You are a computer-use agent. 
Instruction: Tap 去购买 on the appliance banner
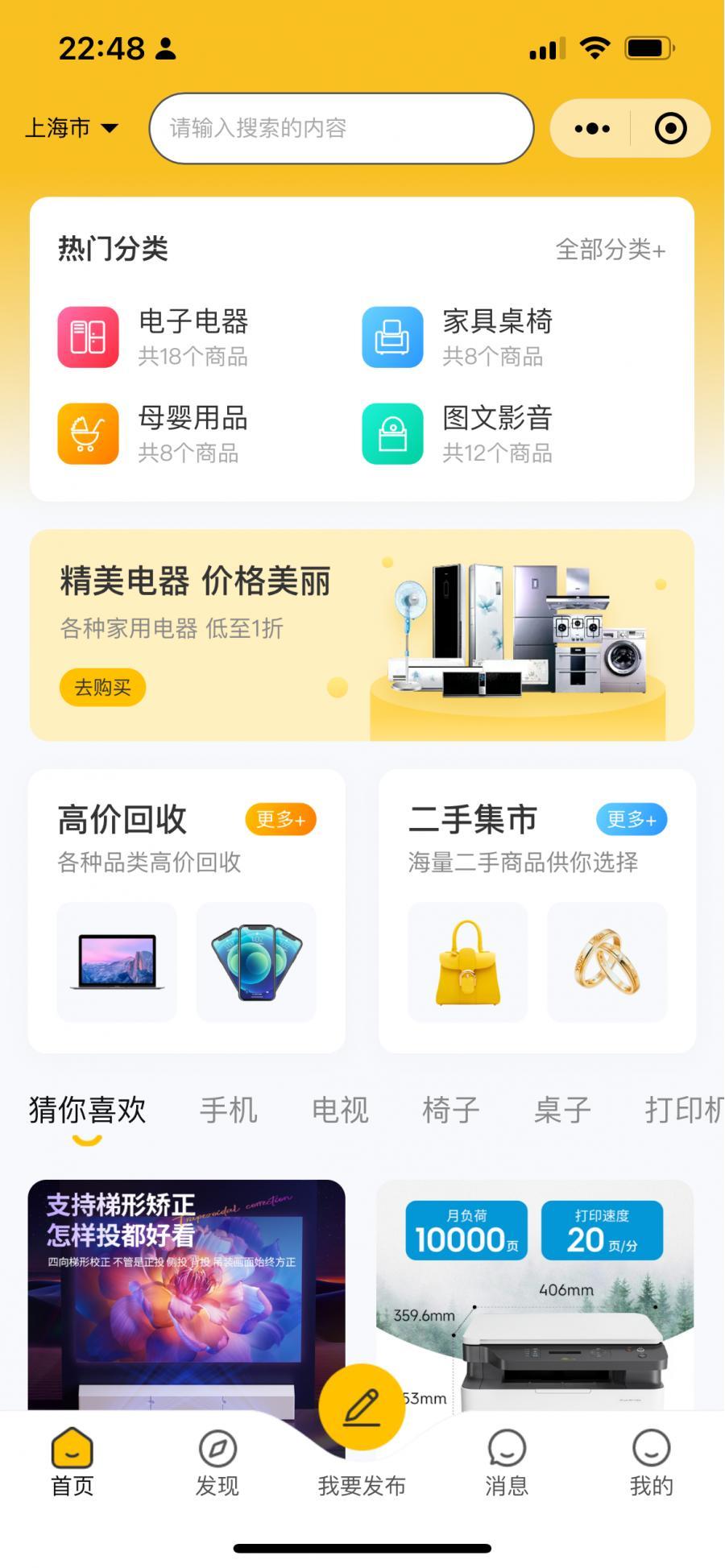pyautogui.click(x=102, y=688)
